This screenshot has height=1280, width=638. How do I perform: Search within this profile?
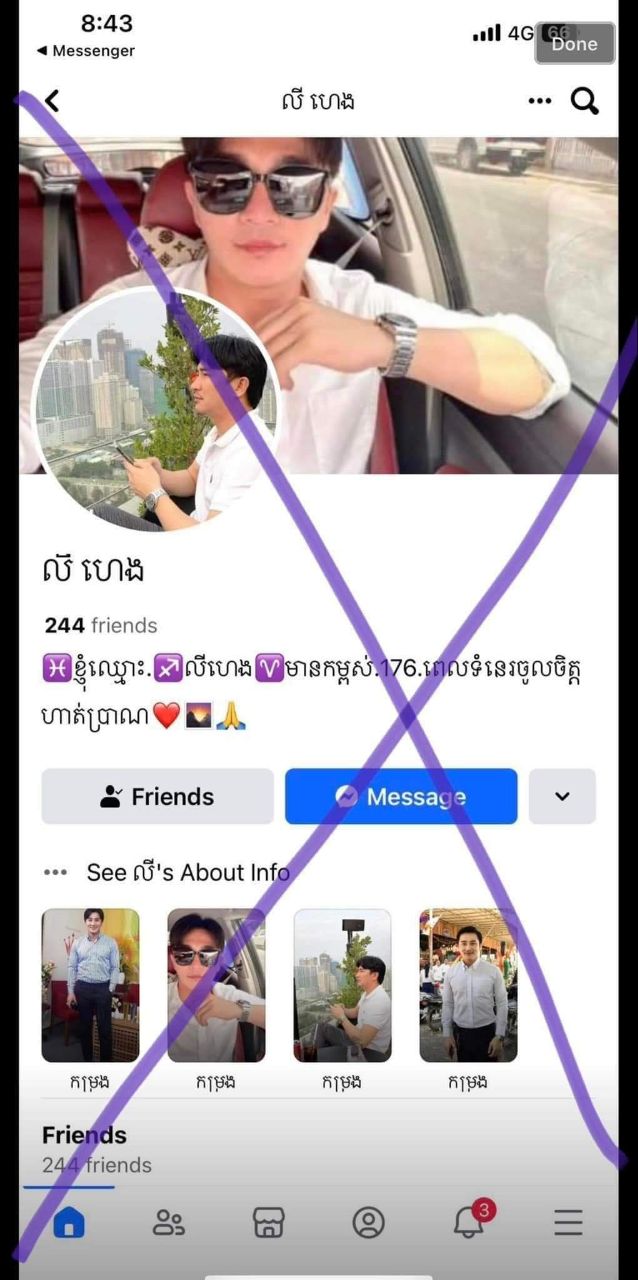pos(584,100)
